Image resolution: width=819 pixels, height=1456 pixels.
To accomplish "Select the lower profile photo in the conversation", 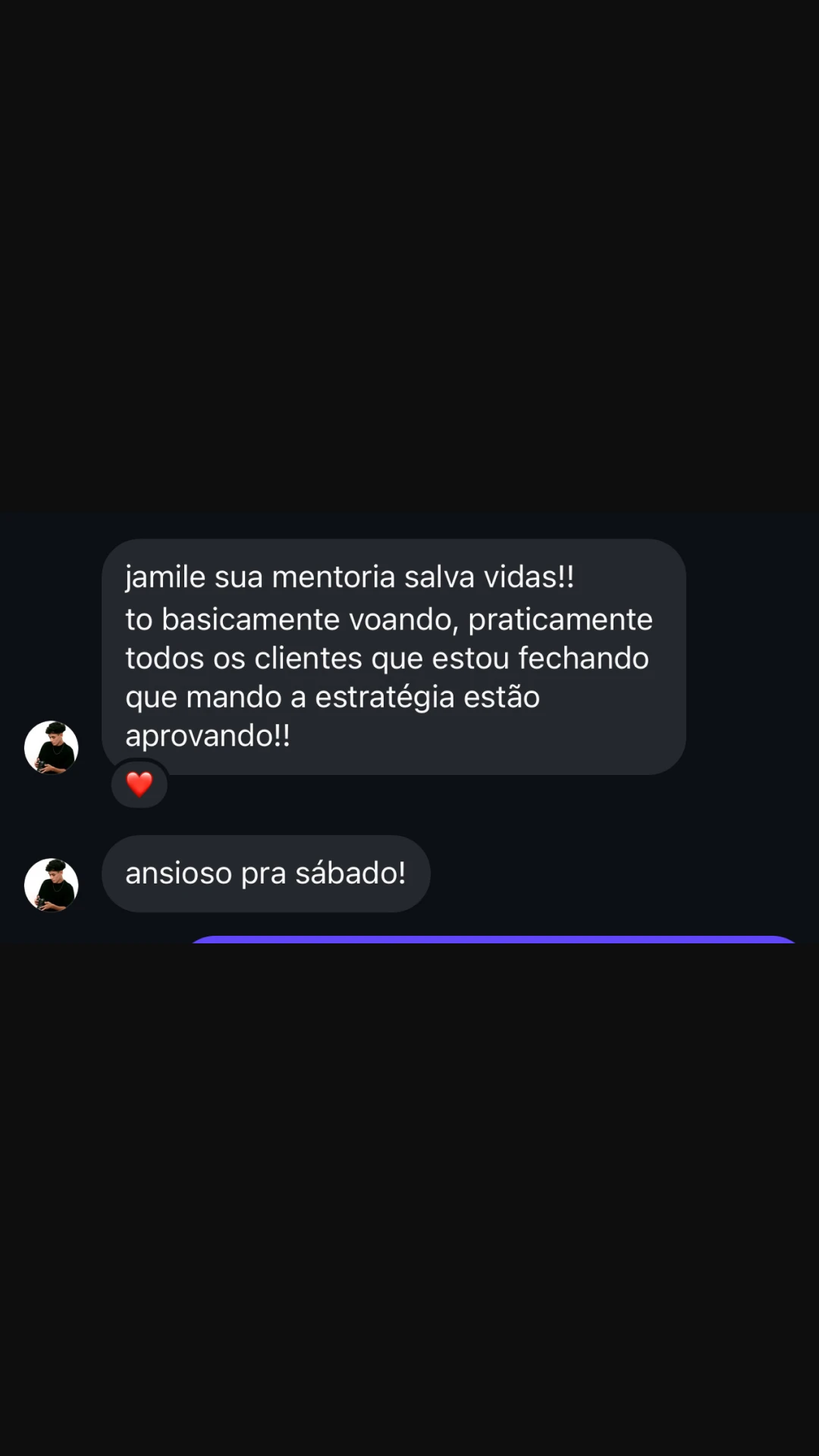I will (x=52, y=885).
